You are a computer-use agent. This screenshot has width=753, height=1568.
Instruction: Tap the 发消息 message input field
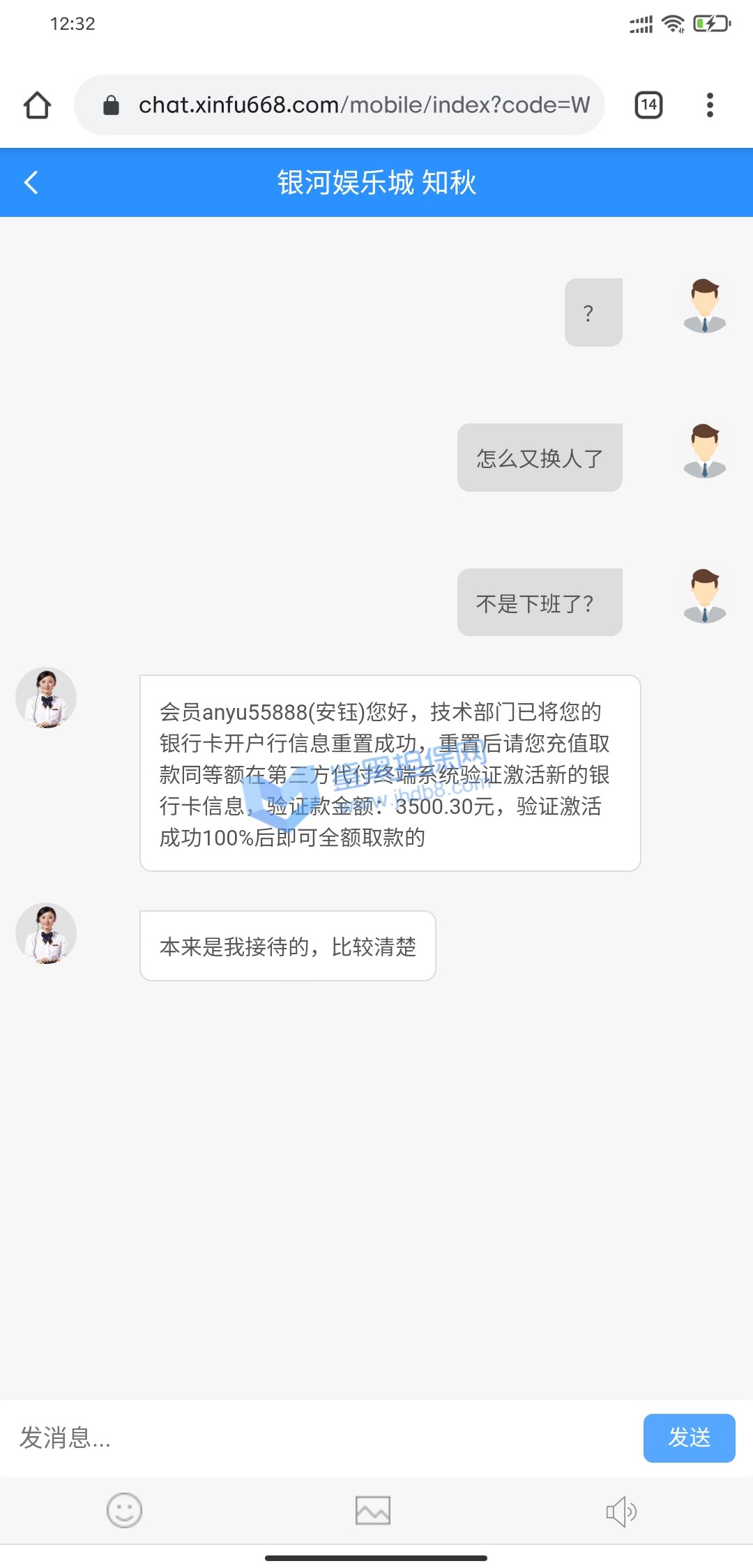(x=321, y=1438)
